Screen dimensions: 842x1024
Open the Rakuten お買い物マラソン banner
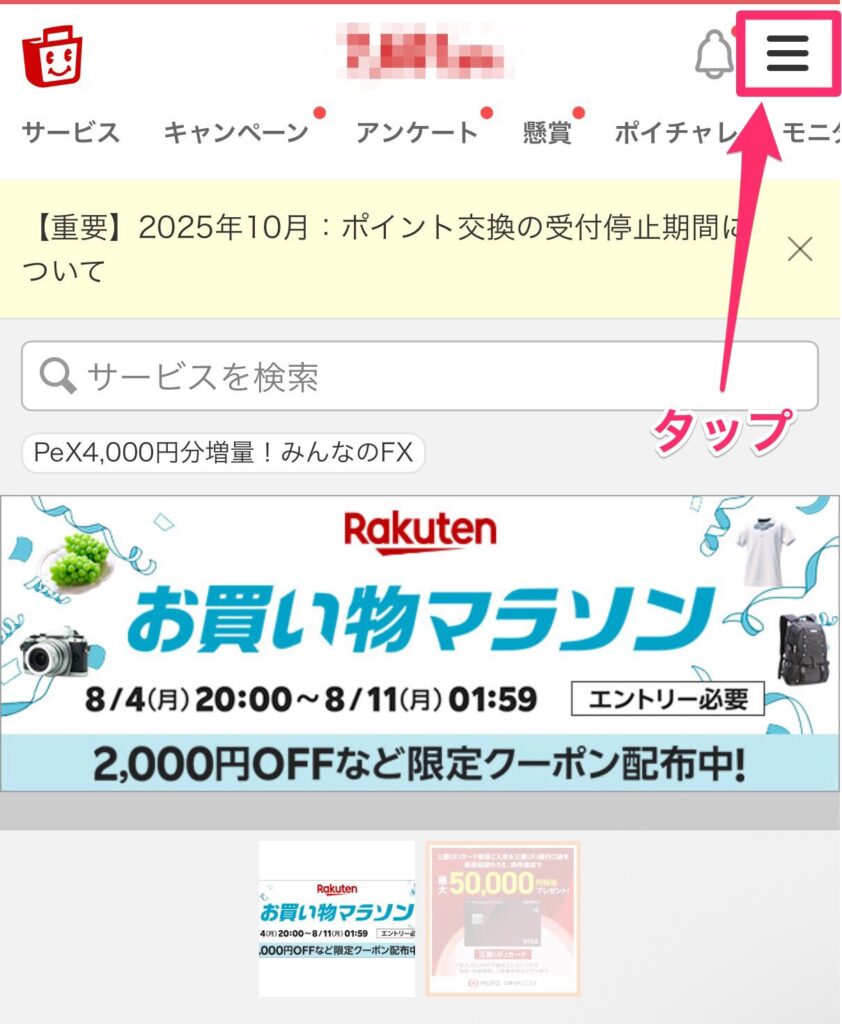pos(420,643)
